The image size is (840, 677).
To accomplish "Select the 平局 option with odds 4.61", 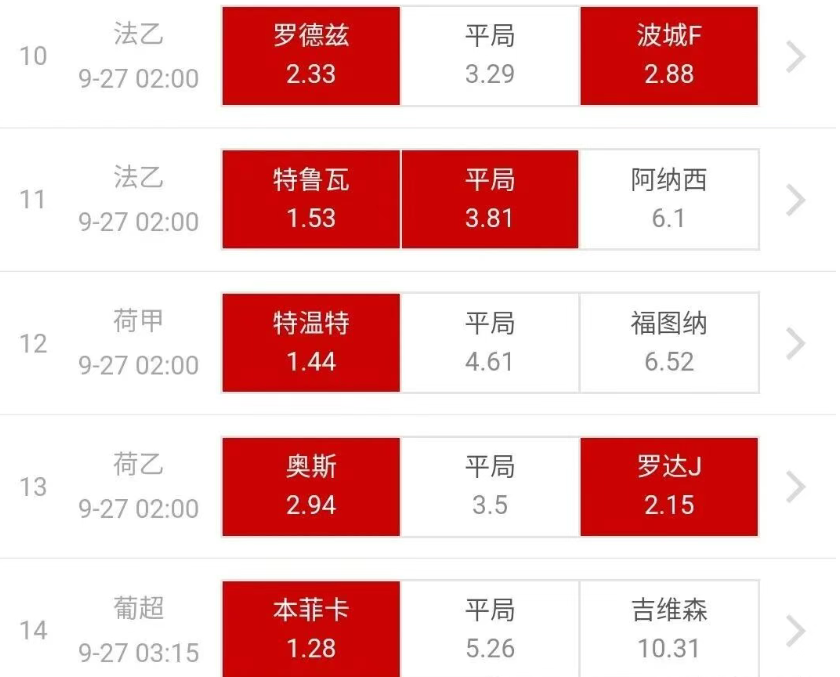I will [x=490, y=343].
